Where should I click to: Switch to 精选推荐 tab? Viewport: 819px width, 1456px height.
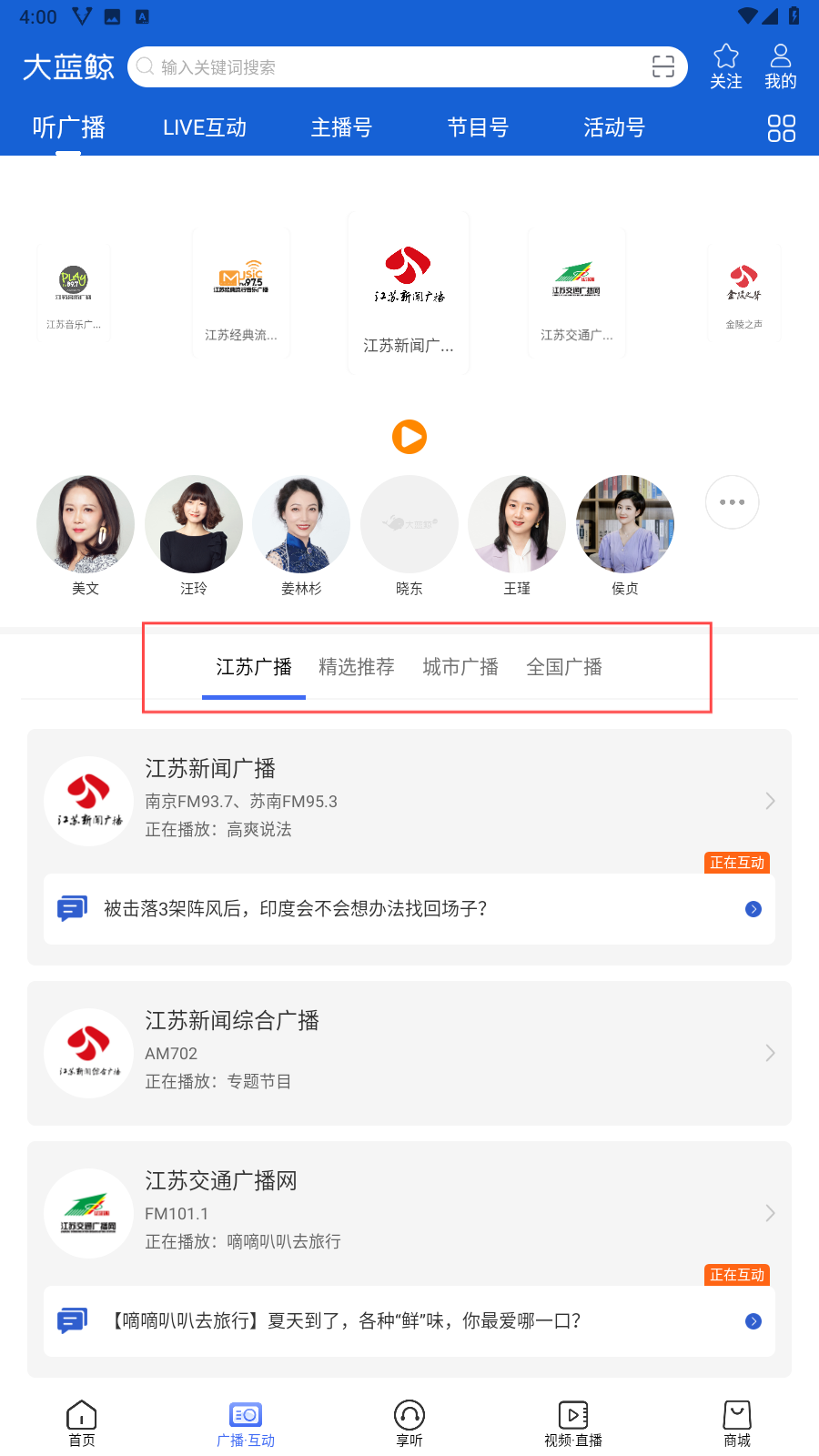tap(357, 667)
